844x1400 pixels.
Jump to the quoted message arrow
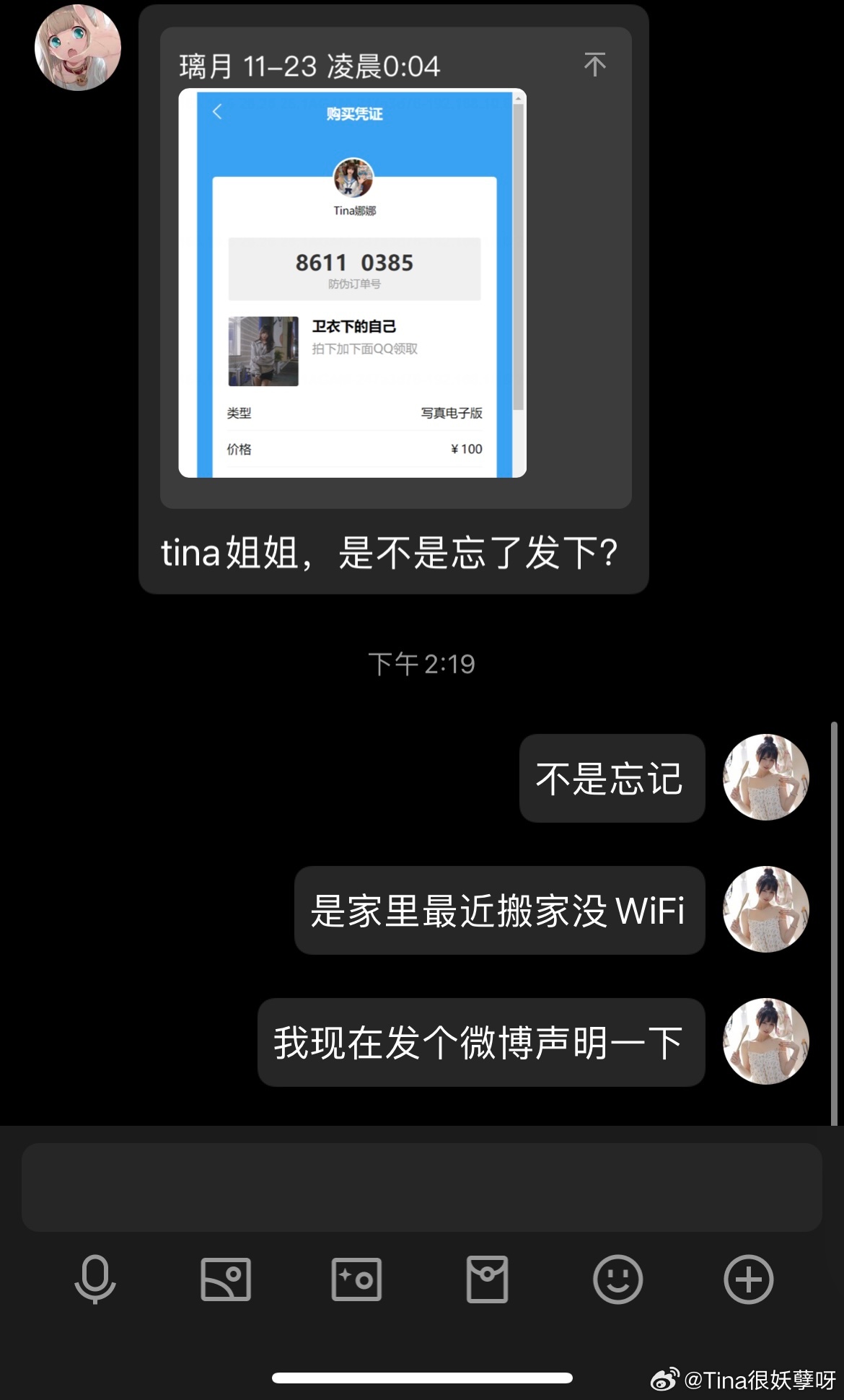coord(595,65)
